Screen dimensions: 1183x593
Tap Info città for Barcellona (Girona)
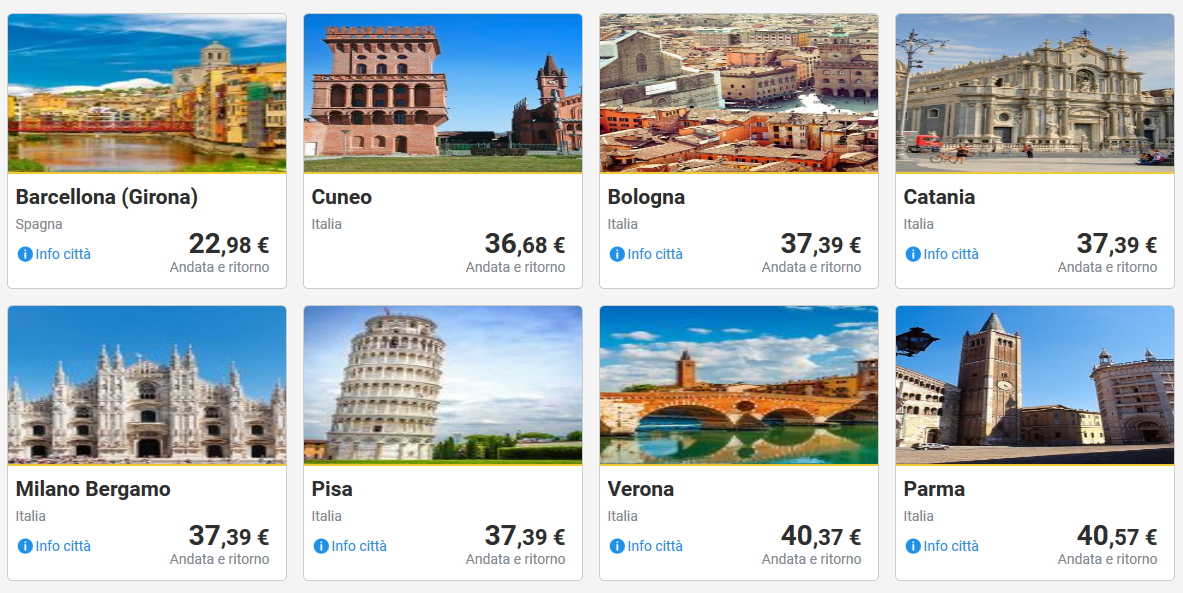[55, 254]
